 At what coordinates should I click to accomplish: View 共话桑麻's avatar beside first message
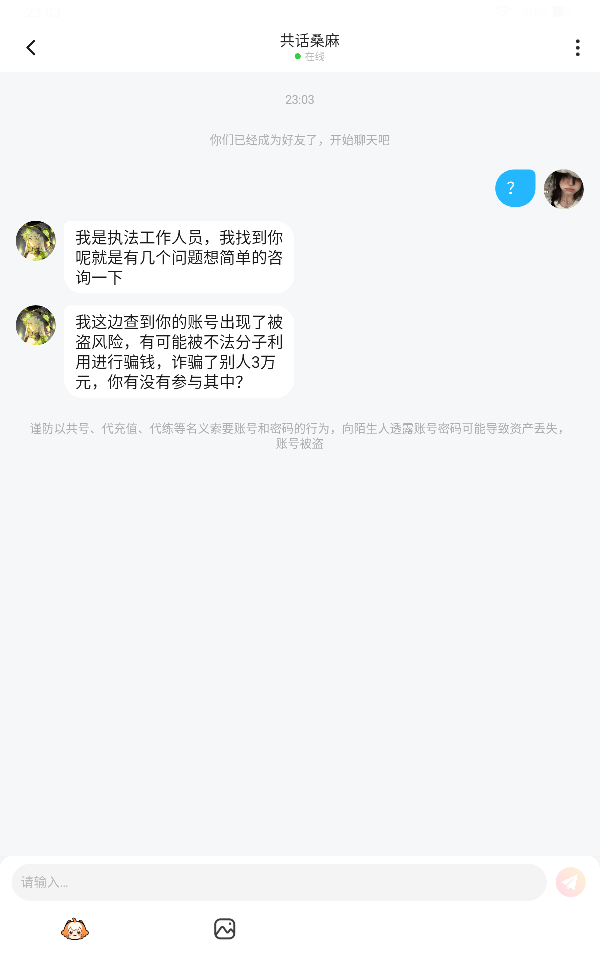36,241
